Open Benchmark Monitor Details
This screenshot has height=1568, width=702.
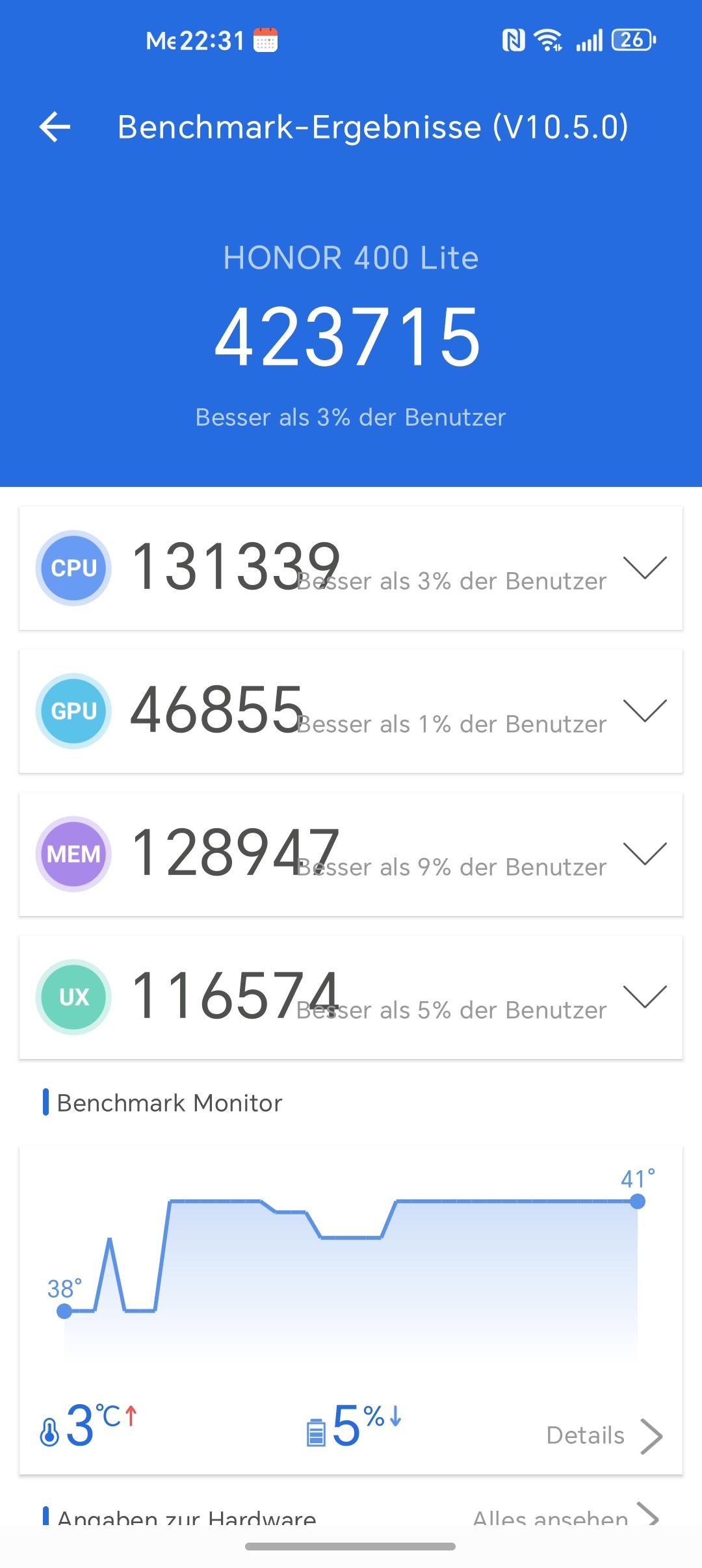604,1435
